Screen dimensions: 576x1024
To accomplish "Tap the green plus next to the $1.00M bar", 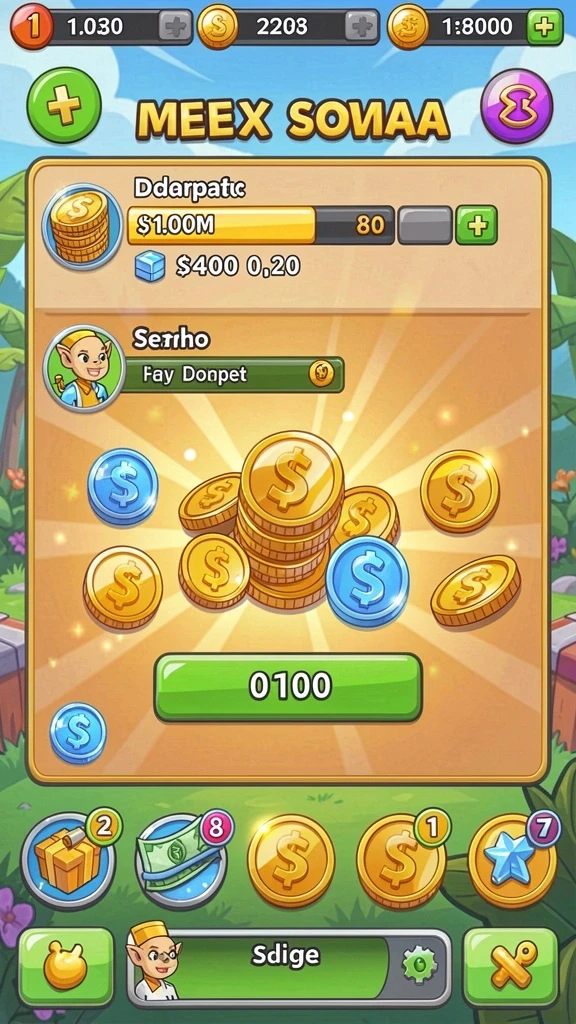I will pyautogui.click(x=476, y=225).
